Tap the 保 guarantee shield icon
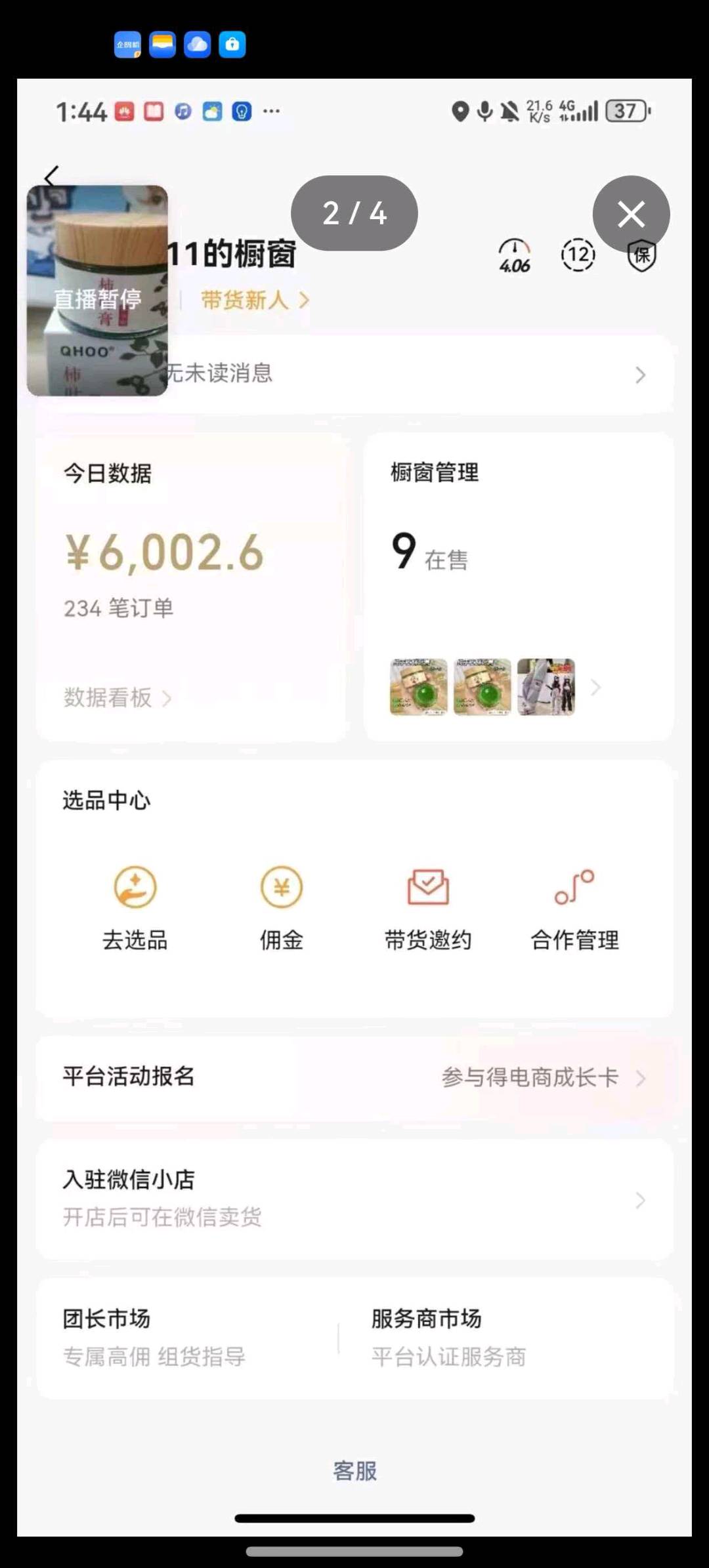The image size is (709, 1568). pyautogui.click(x=640, y=257)
